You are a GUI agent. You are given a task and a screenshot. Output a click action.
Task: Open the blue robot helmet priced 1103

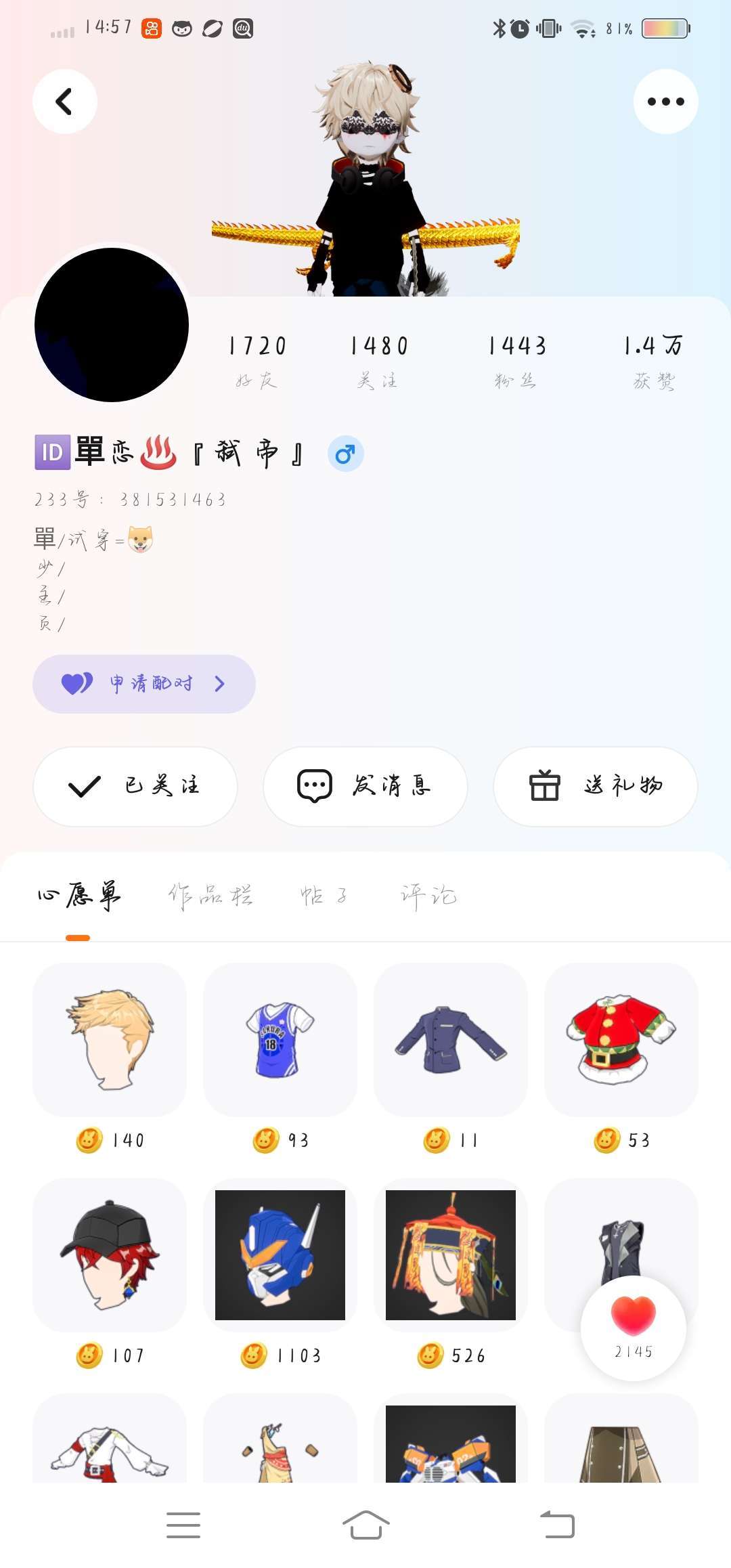click(x=280, y=1255)
